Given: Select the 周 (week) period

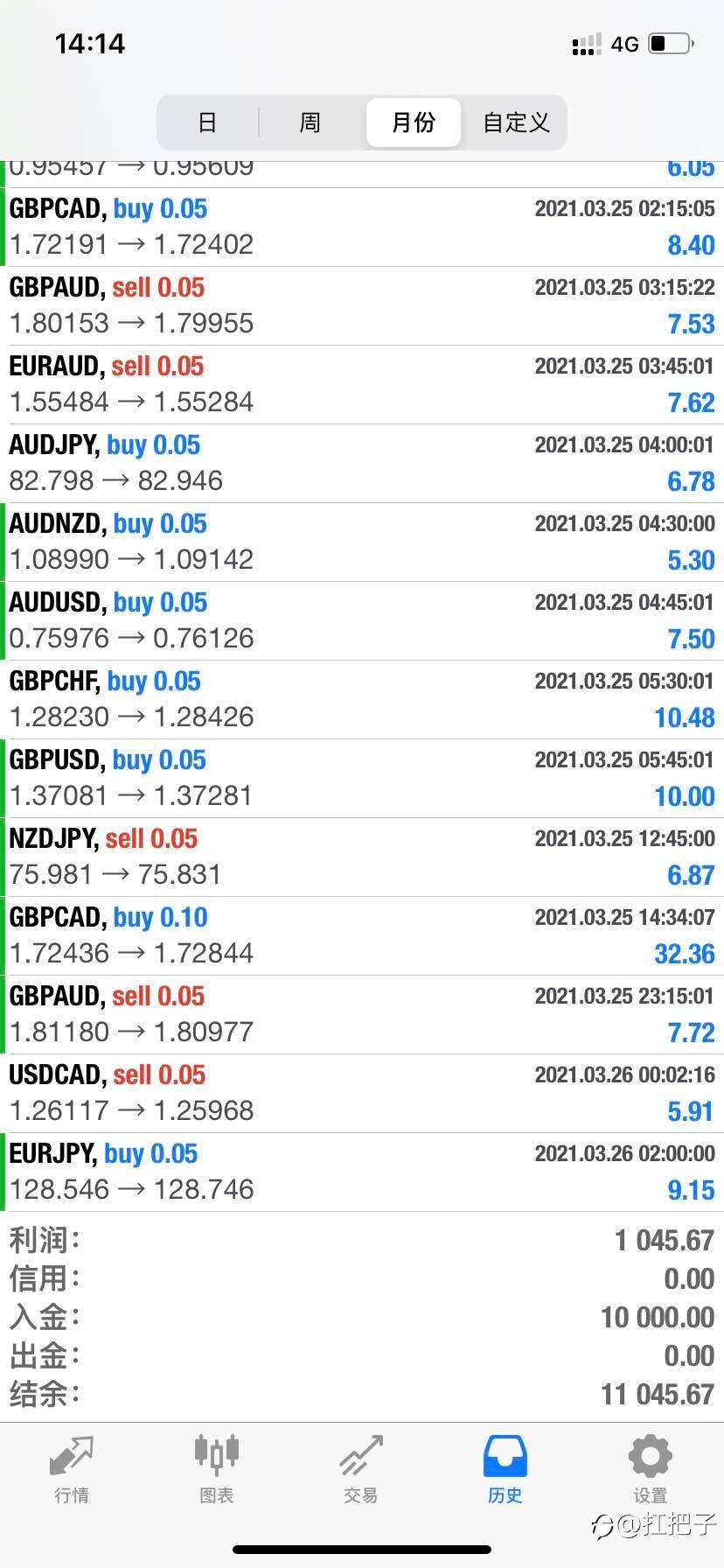Looking at the screenshot, I should pos(310,122).
